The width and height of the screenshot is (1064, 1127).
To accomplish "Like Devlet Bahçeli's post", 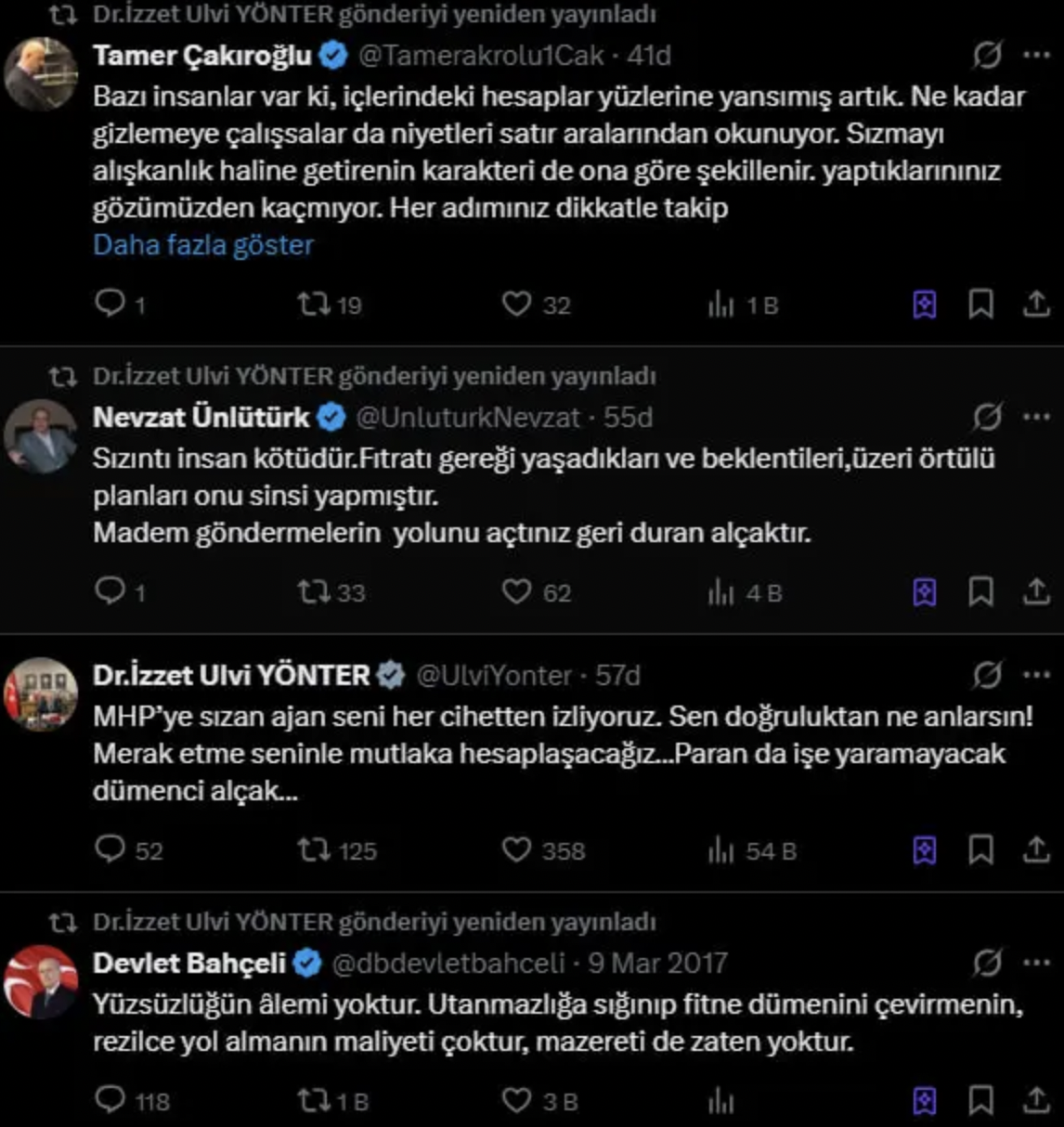I will [517, 1100].
